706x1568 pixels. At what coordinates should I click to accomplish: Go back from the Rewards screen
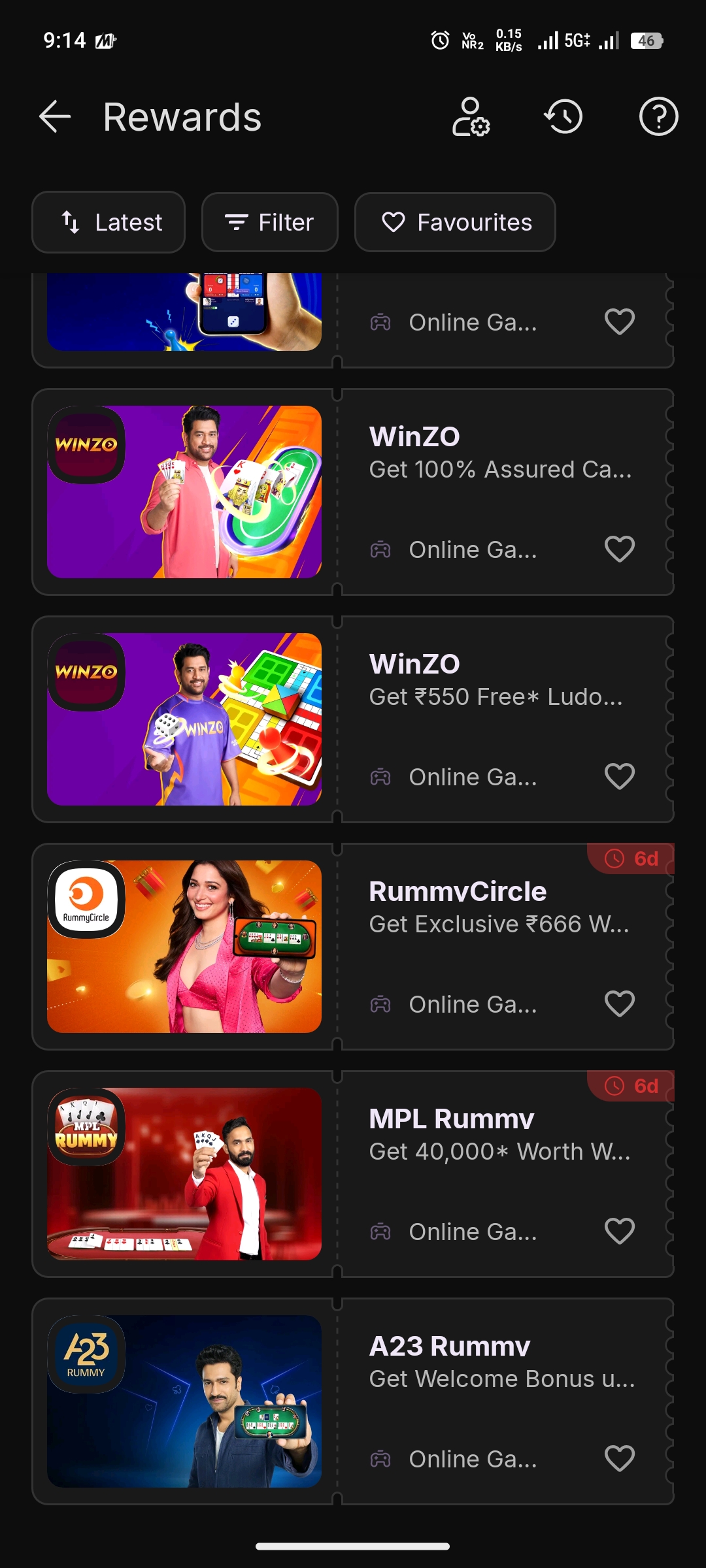click(x=55, y=118)
